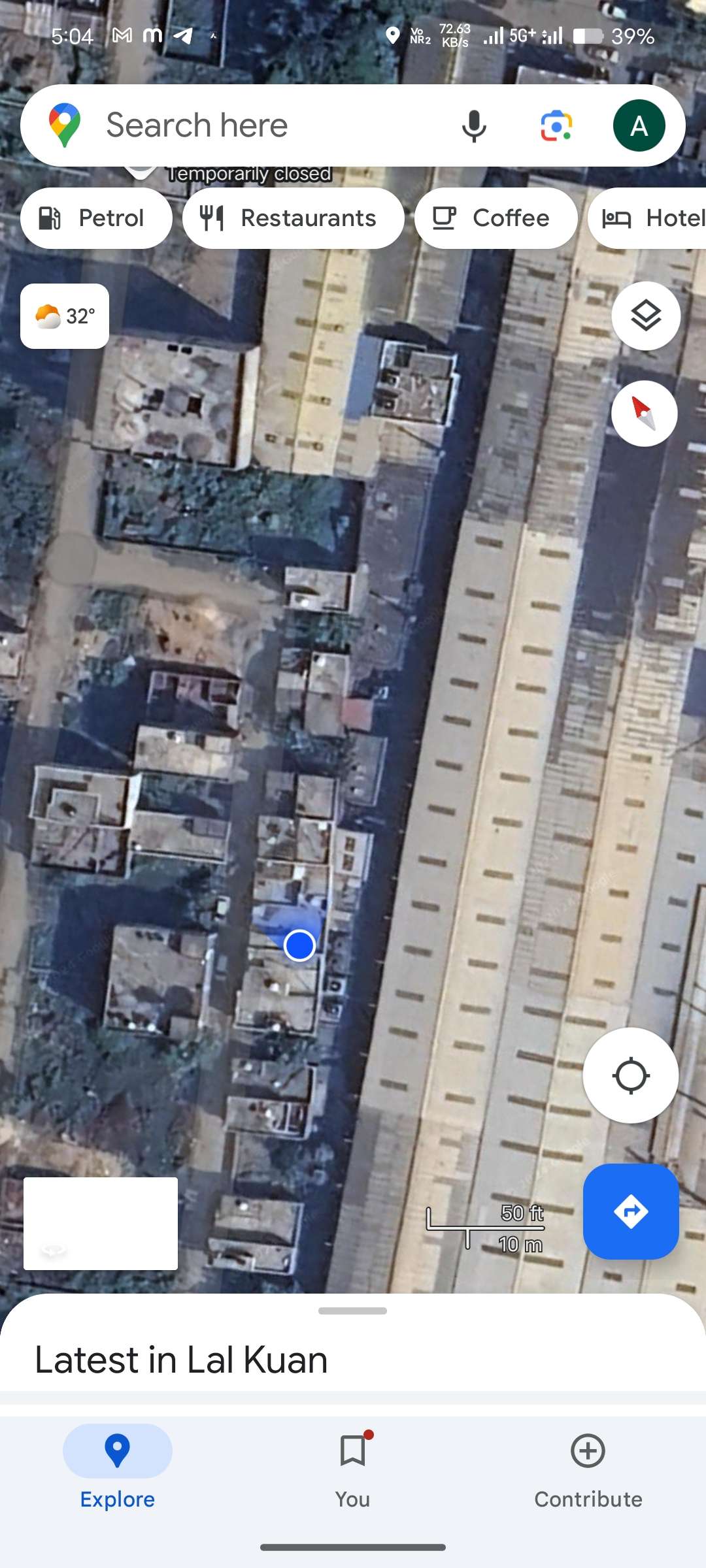Screen dimensions: 706x1568
Task: Select the Coffee chip
Action: tap(496, 218)
